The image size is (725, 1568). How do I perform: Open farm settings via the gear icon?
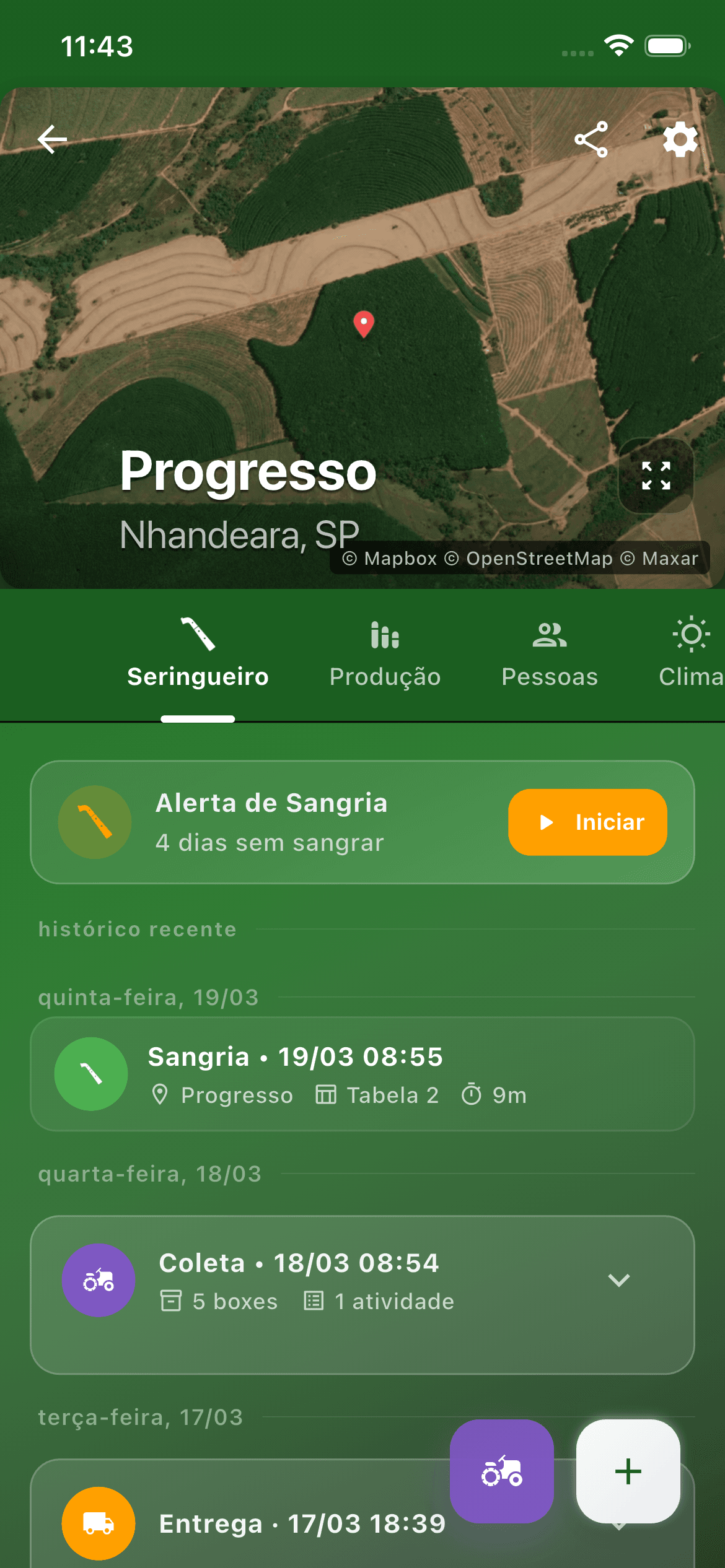point(680,140)
